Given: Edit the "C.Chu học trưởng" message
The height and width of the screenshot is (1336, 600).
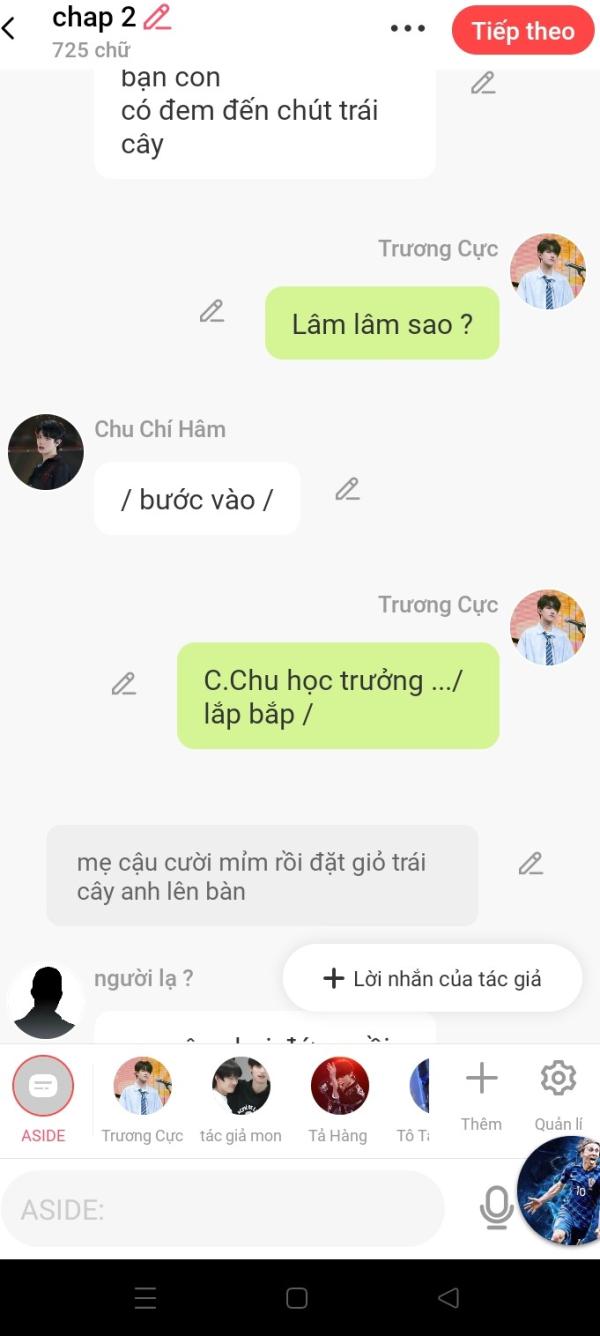Looking at the screenshot, I should 123,684.
